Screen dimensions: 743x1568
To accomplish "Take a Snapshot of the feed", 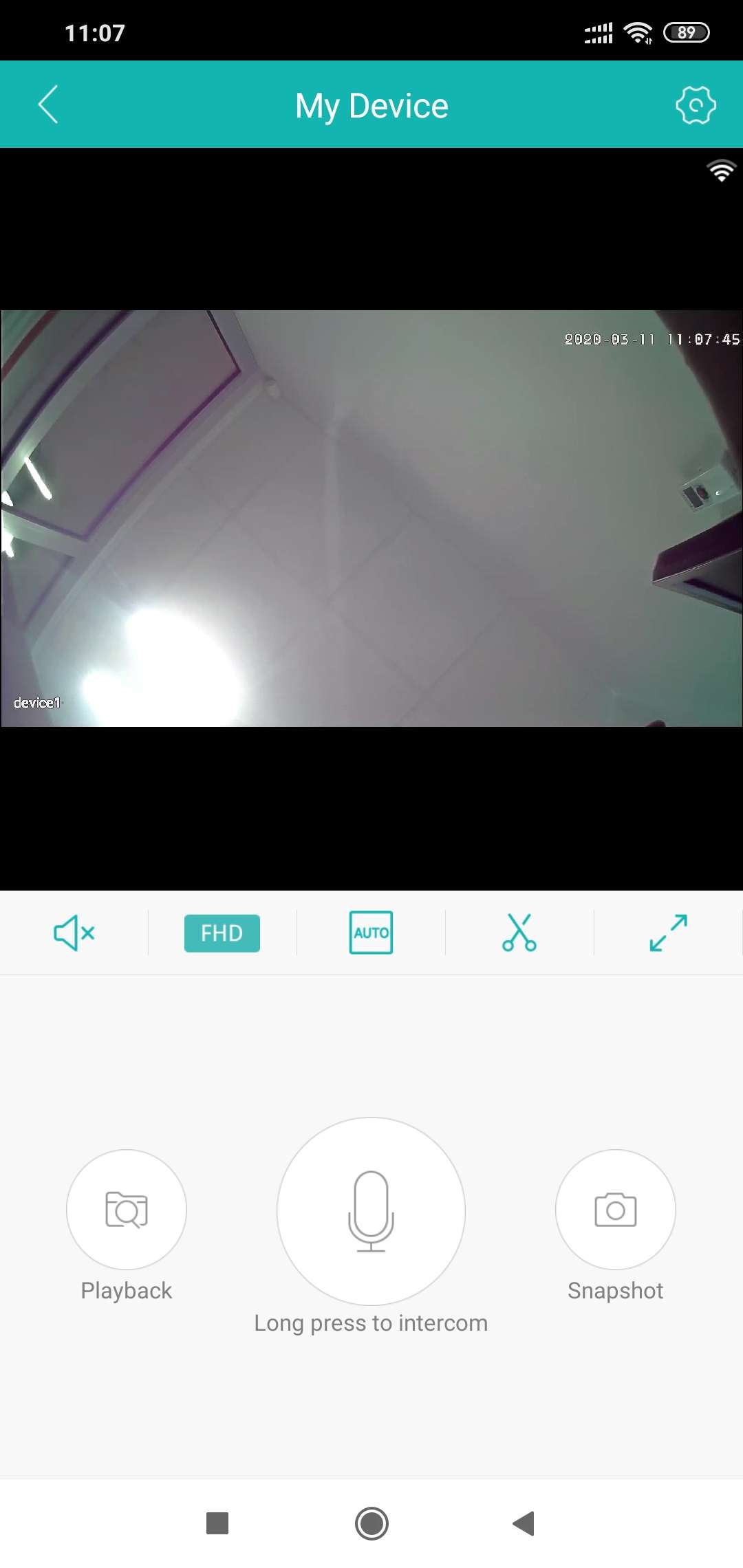I will pos(615,1210).
